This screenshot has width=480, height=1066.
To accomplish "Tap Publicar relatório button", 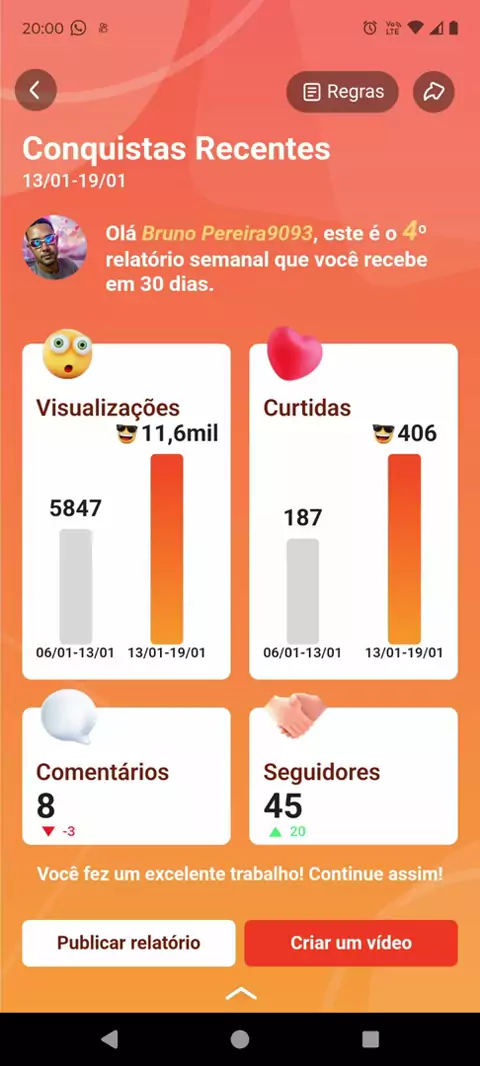I will (x=128, y=943).
